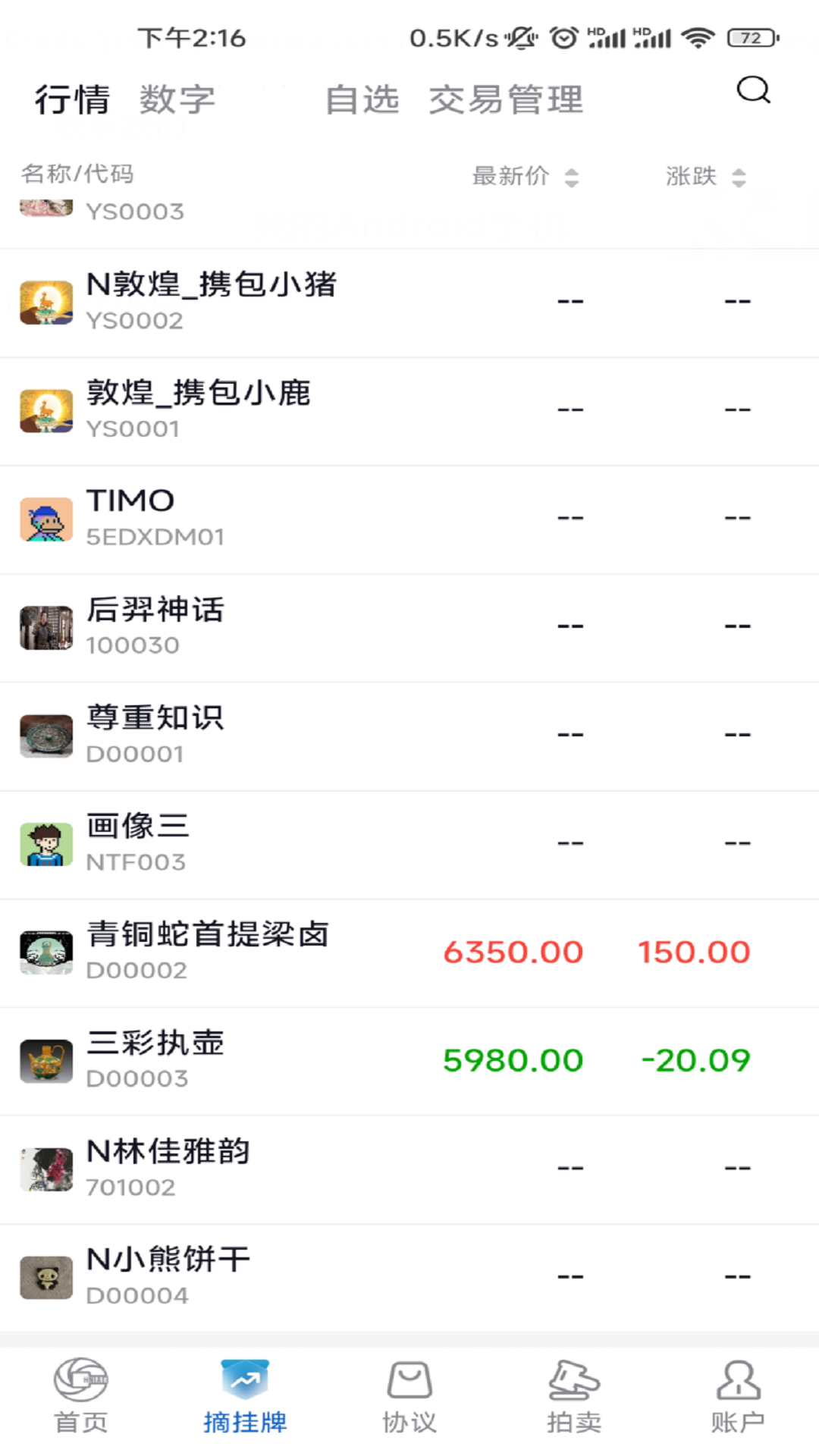Expand the 最新价 ascending sort arrow
The width and height of the screenshot is (819, 1456).
573,171
